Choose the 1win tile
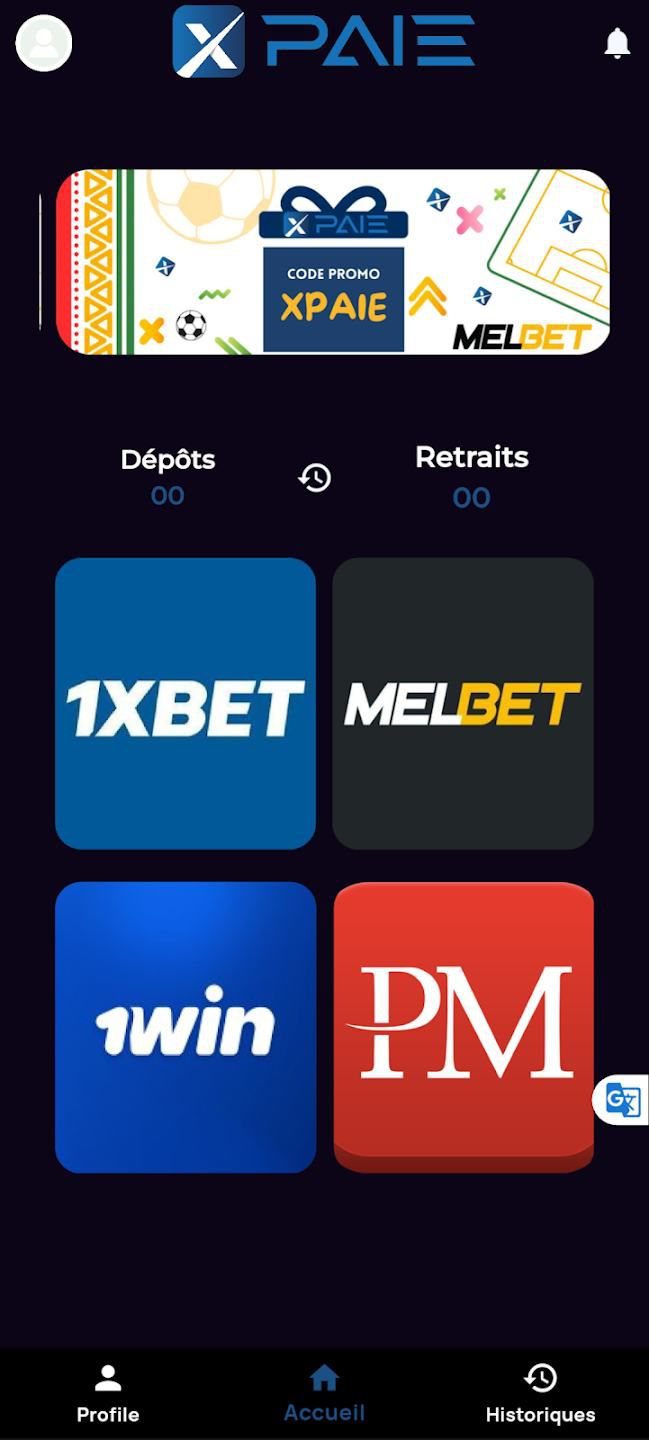Viewport: 649px width, 1440px height. (x=185, y=1027)
